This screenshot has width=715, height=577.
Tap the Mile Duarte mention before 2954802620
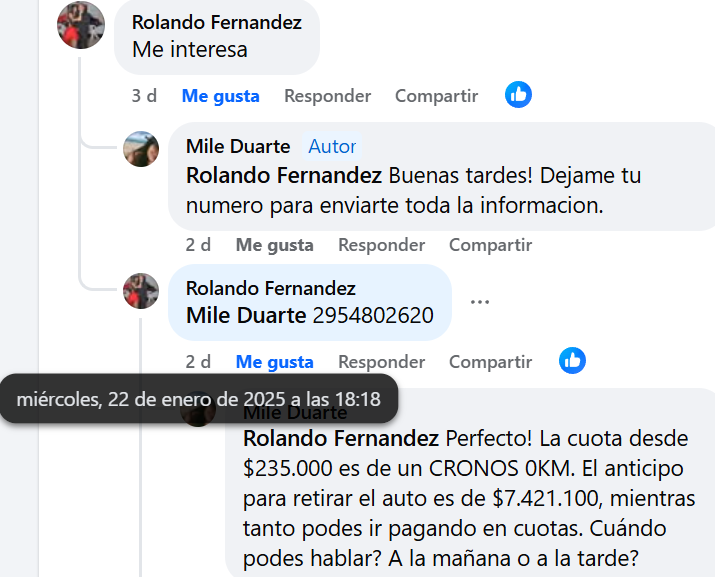coord(246,316)
